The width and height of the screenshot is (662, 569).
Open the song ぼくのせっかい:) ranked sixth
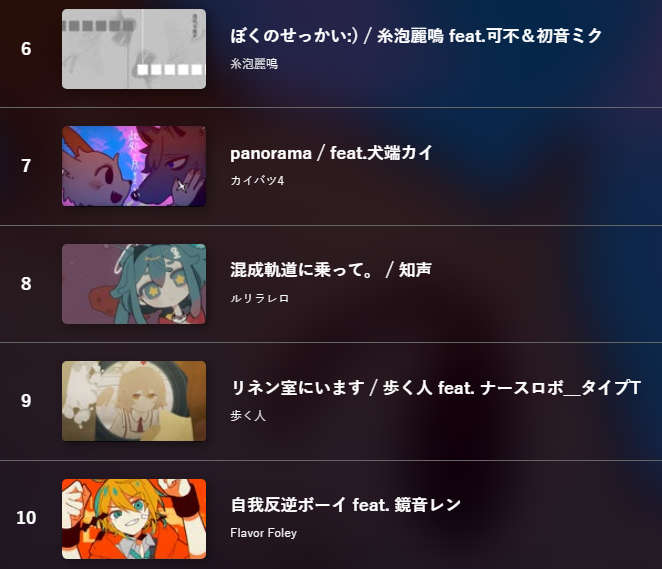(x=416, y=37)
